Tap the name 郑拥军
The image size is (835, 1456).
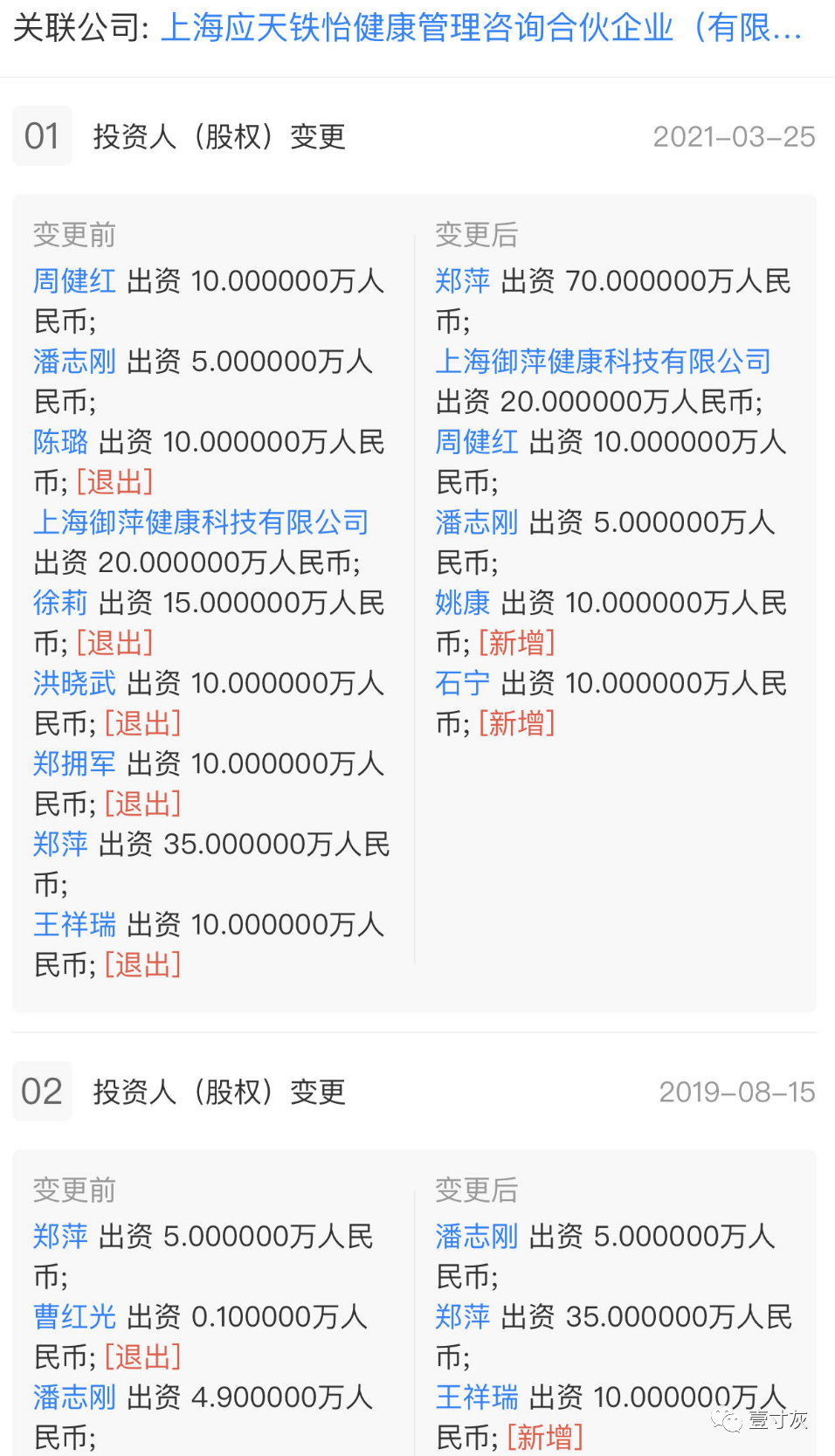click(x=74, y=763)
